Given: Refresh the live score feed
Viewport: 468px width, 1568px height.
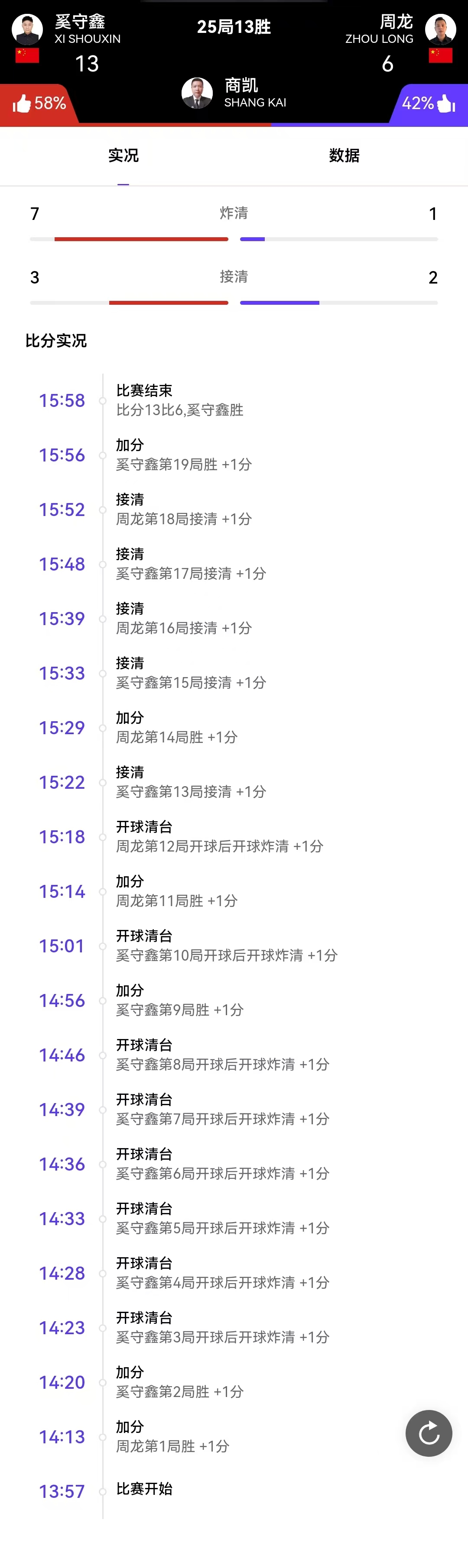Looking at the screenshot, I should [x=429, y=1433].
